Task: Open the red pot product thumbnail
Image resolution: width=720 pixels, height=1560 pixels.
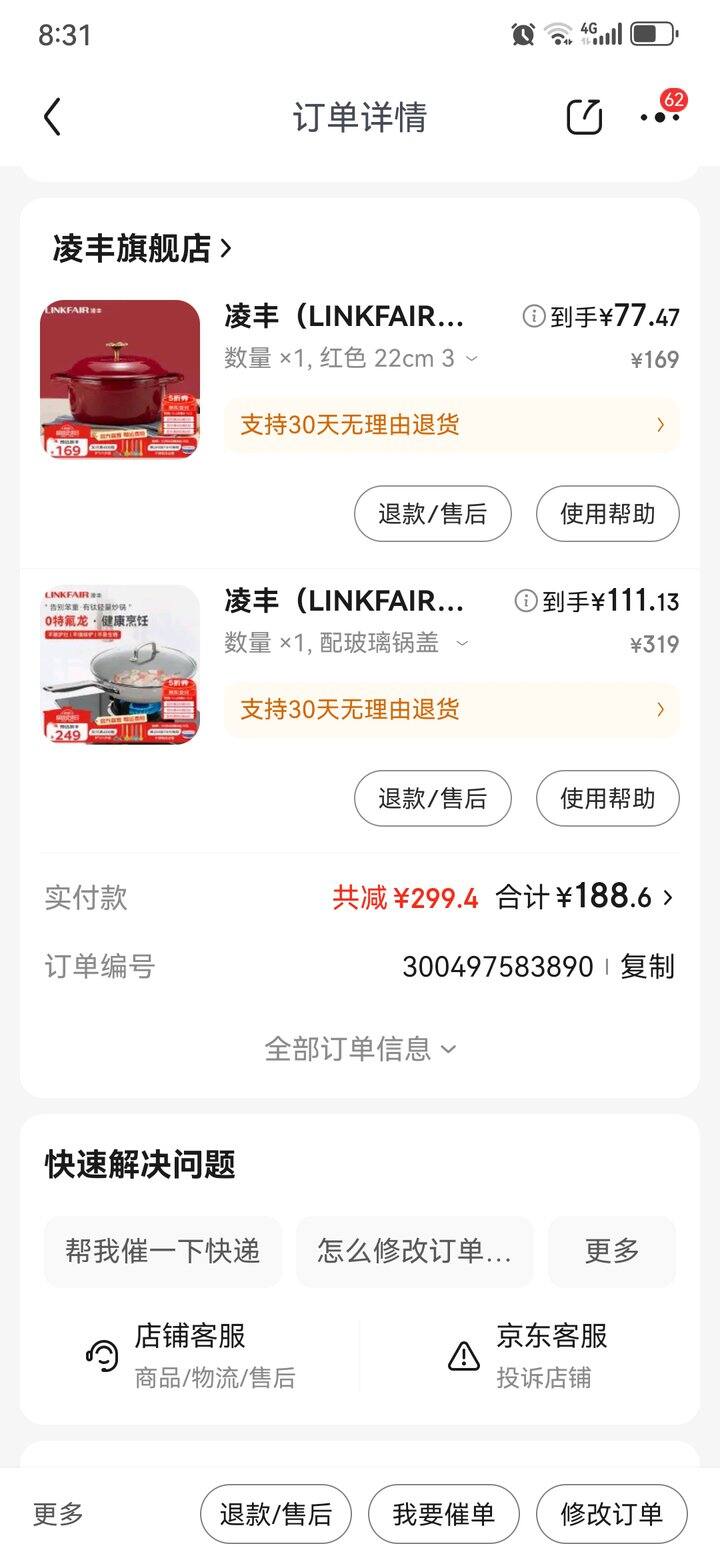Action: click(120, 379)
